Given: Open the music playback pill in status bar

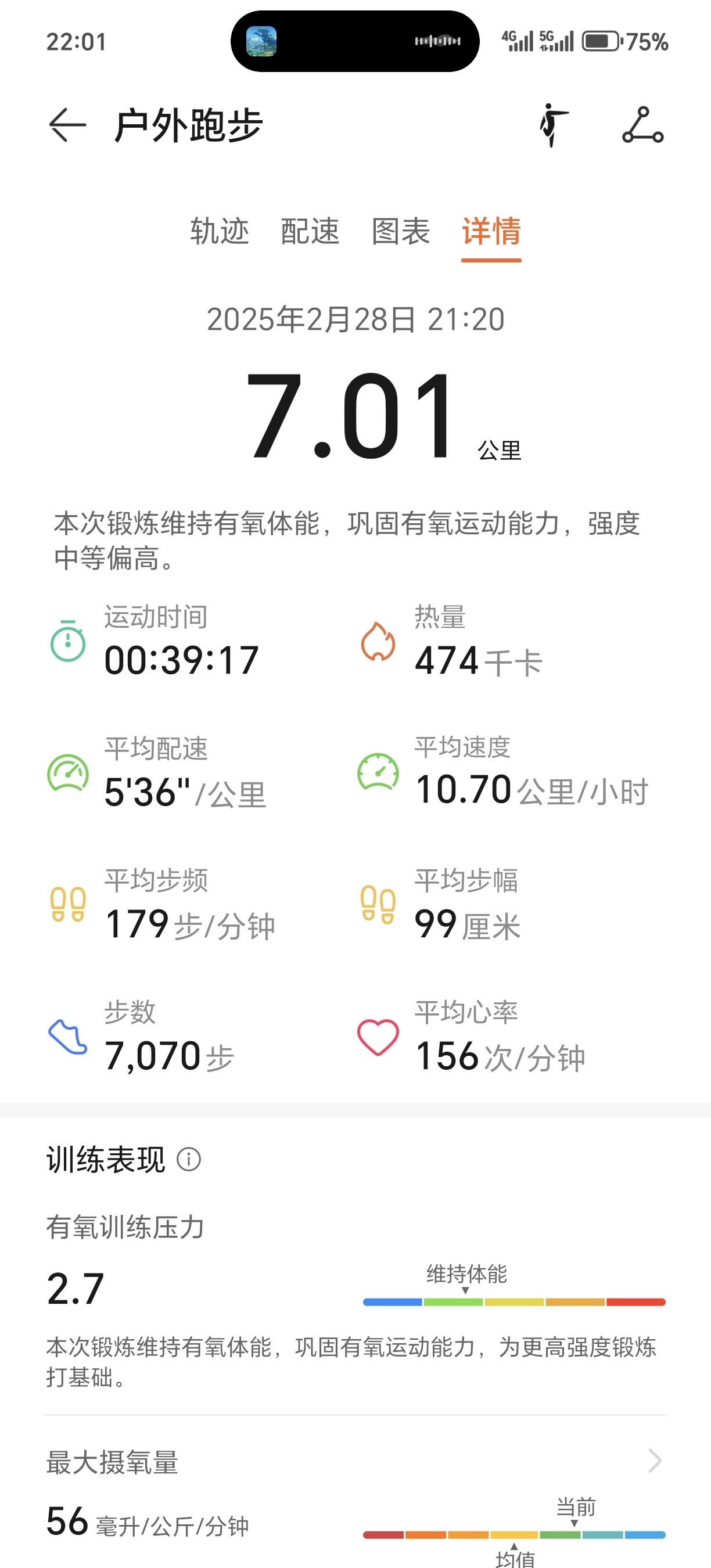Looking at the screenshot, I should pyautogui.click(x=355, y=41).
